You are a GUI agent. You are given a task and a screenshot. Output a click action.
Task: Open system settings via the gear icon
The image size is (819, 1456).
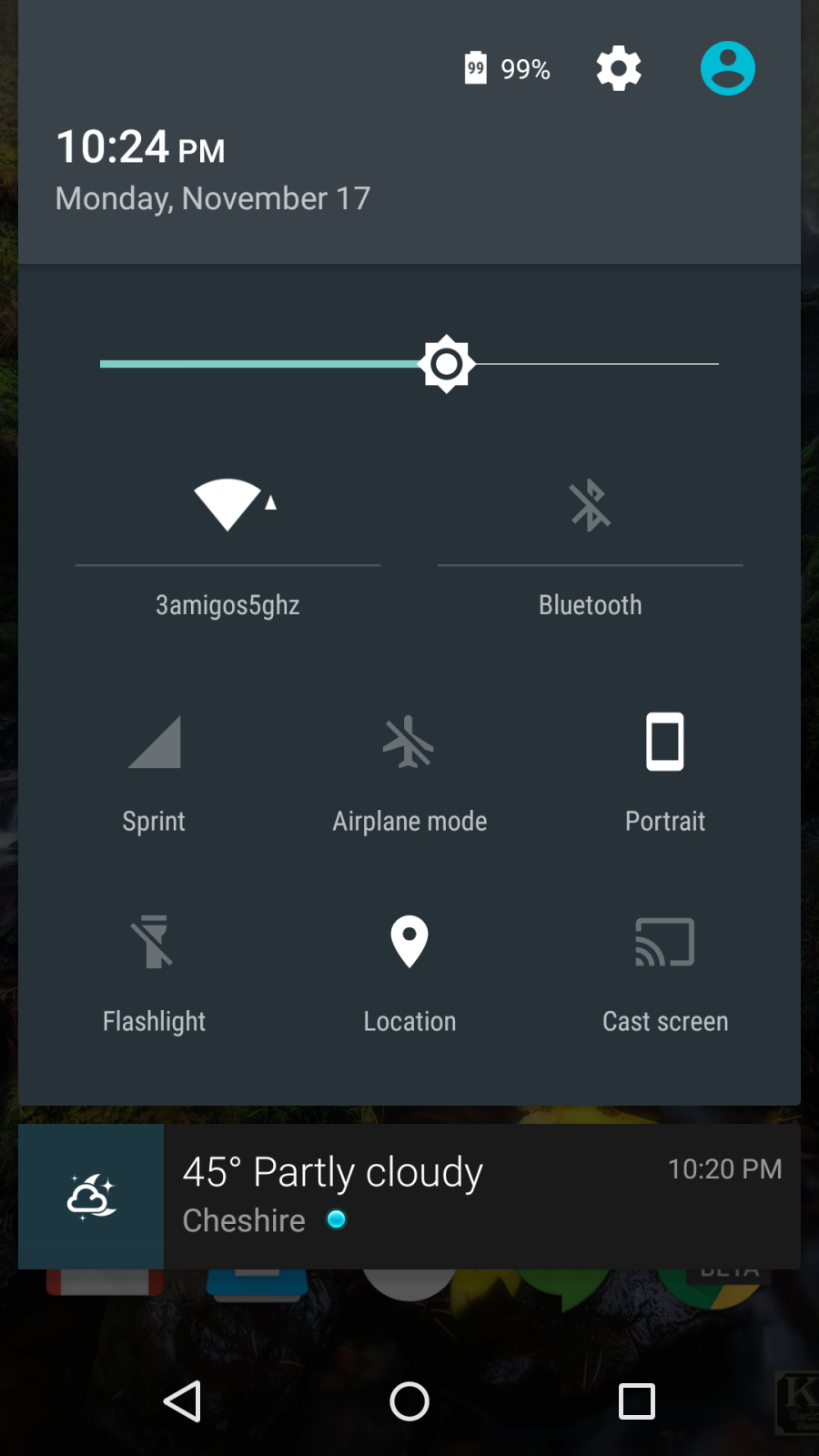619,68
